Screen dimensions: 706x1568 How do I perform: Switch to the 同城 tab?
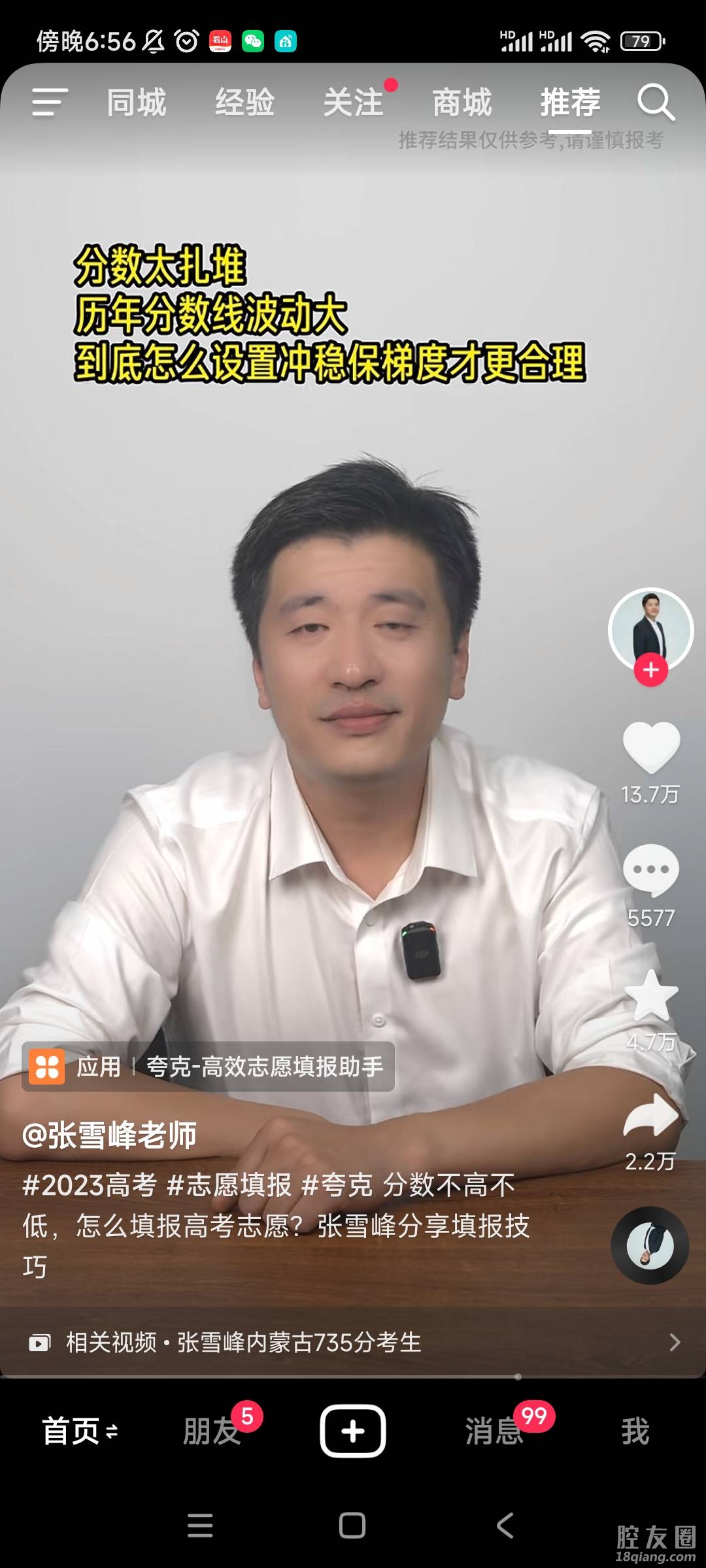pos(137,103)
